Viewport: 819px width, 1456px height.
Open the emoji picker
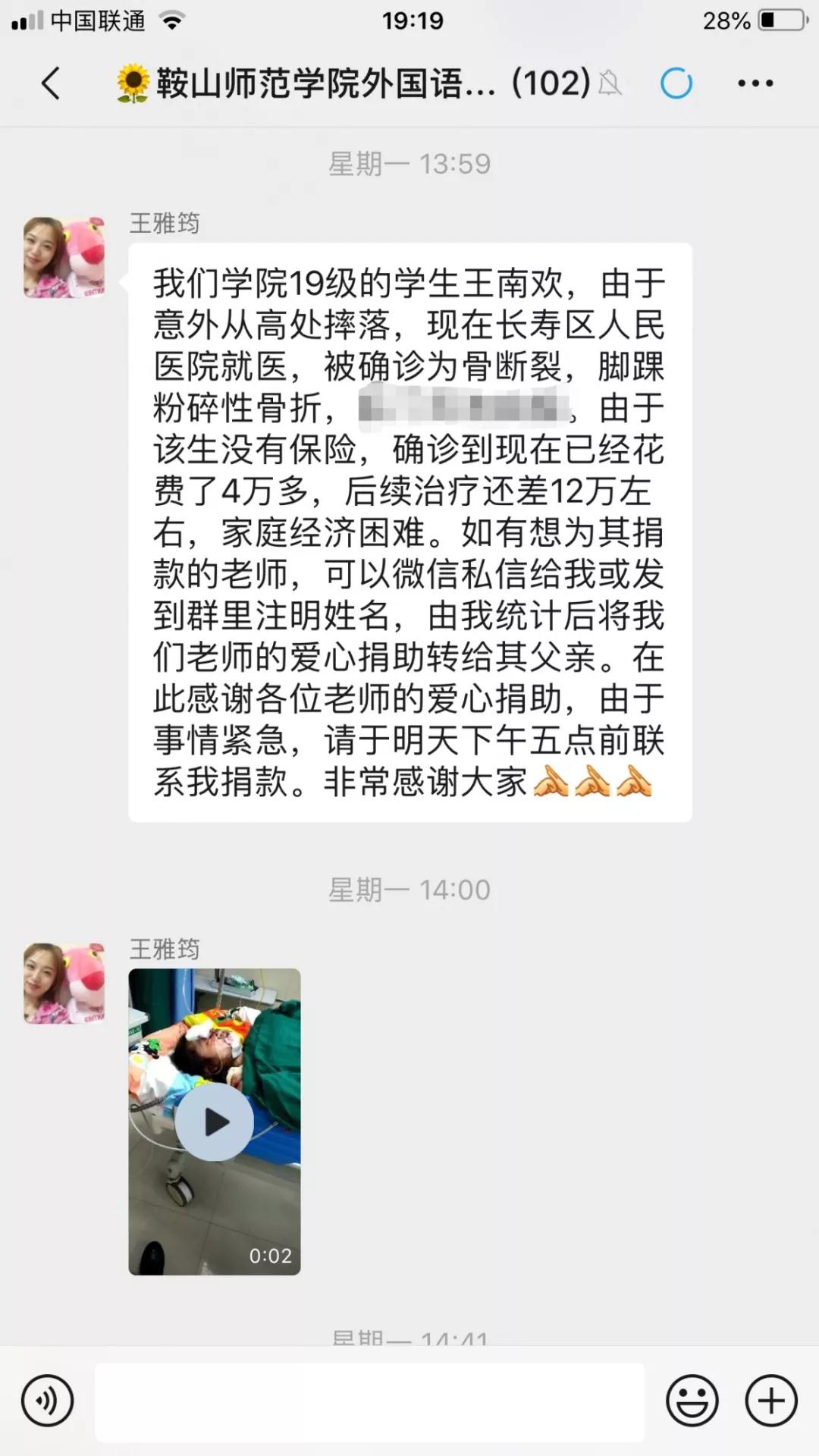[692, 1401]
